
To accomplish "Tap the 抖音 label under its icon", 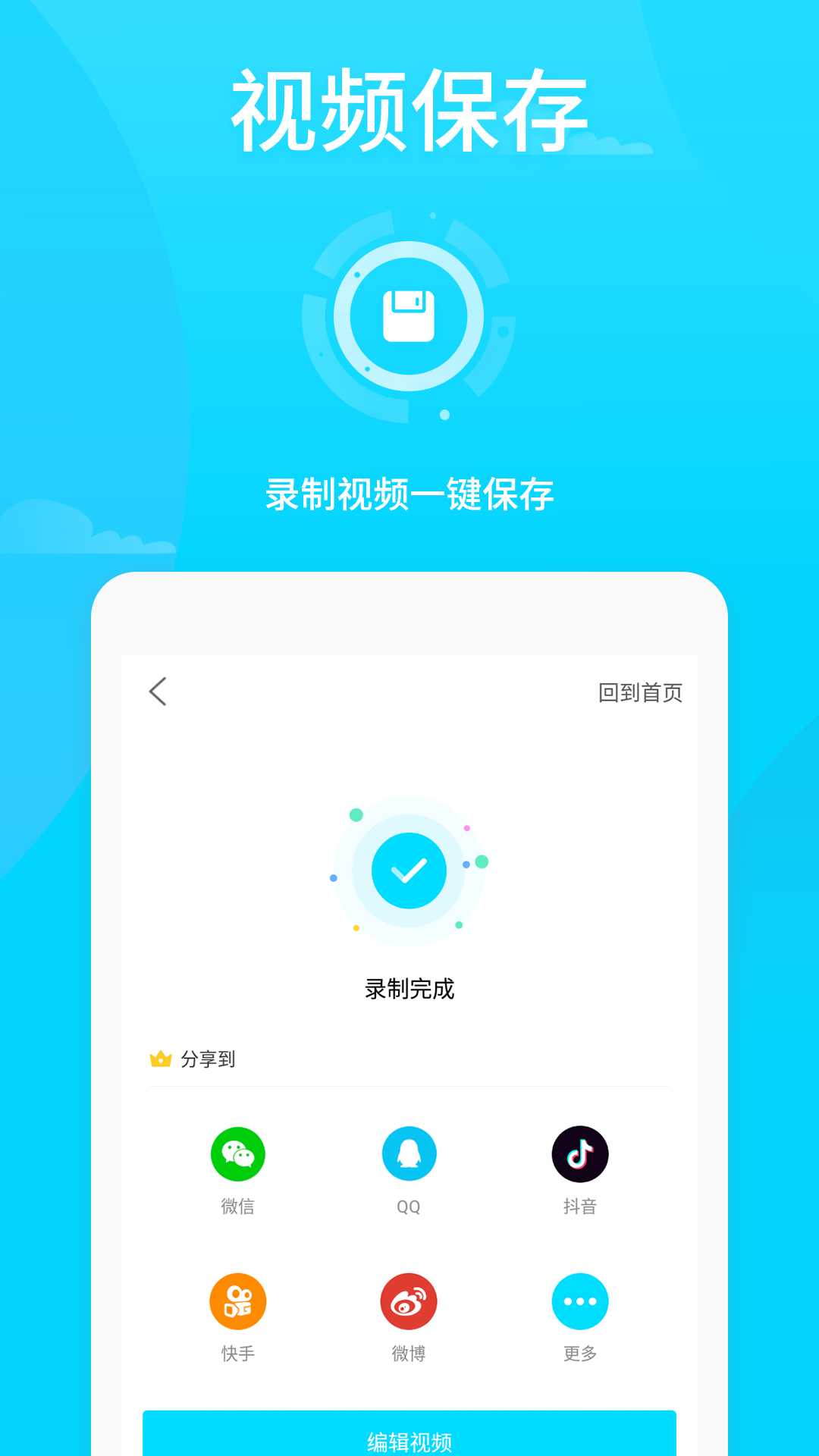I will pyautogui.click(x=579, y=1206).
